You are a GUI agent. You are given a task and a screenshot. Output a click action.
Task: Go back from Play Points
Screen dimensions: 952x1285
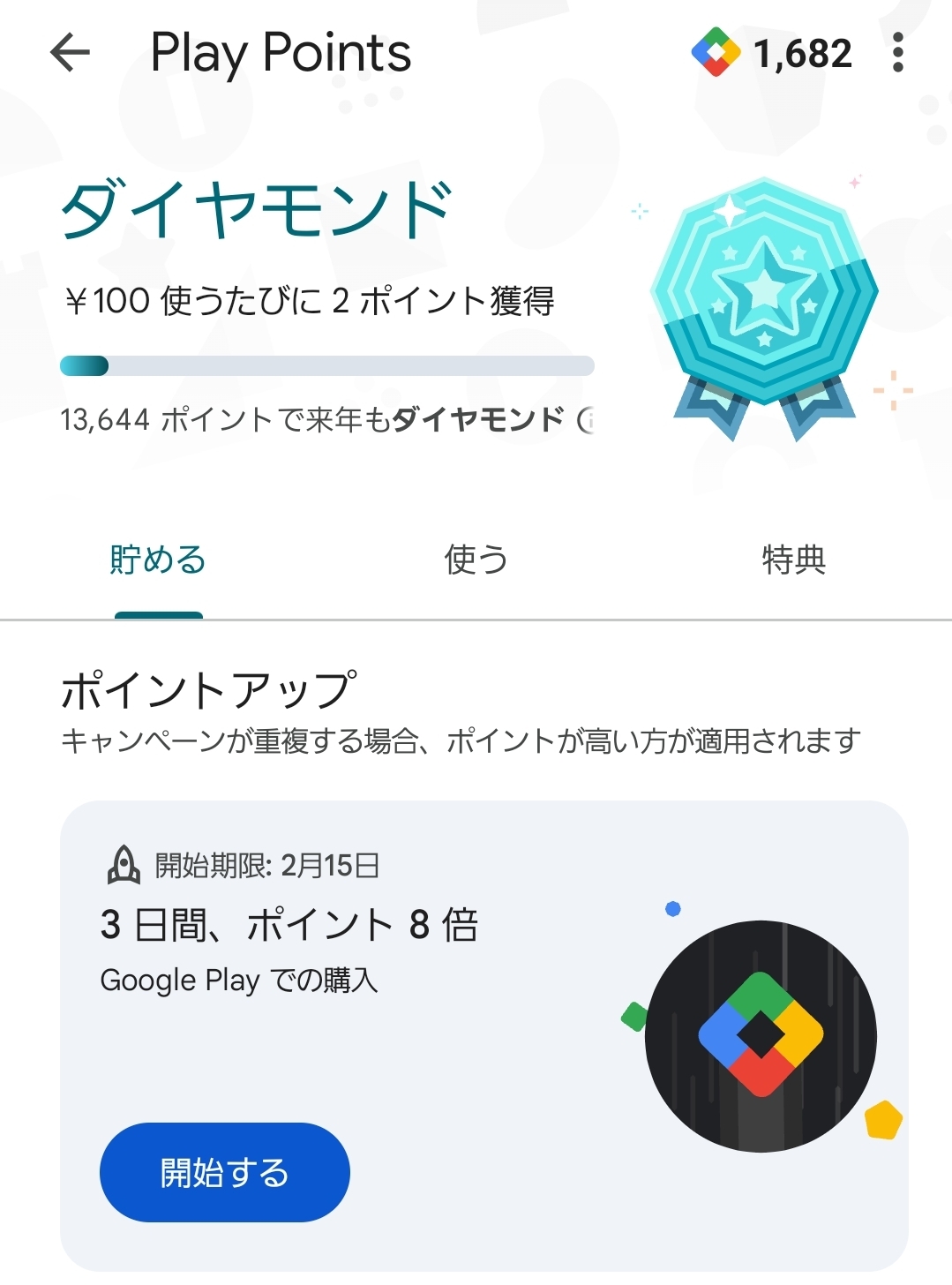point(71,53)
